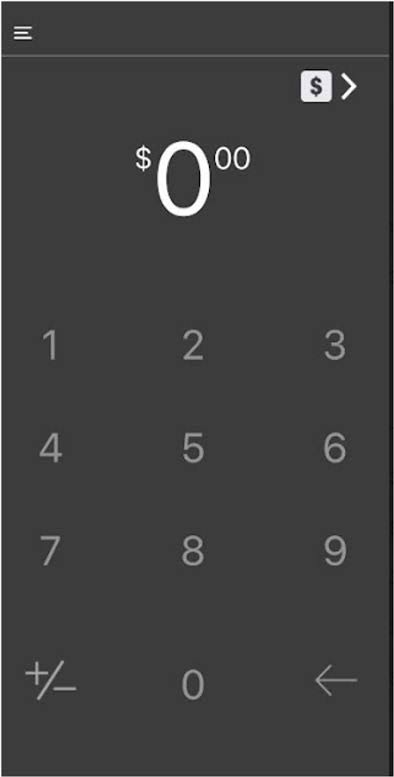The height and width of the screenshot is (777, 394).
Task: Enter digit 8 on the keypad
Action: point(193,551)
